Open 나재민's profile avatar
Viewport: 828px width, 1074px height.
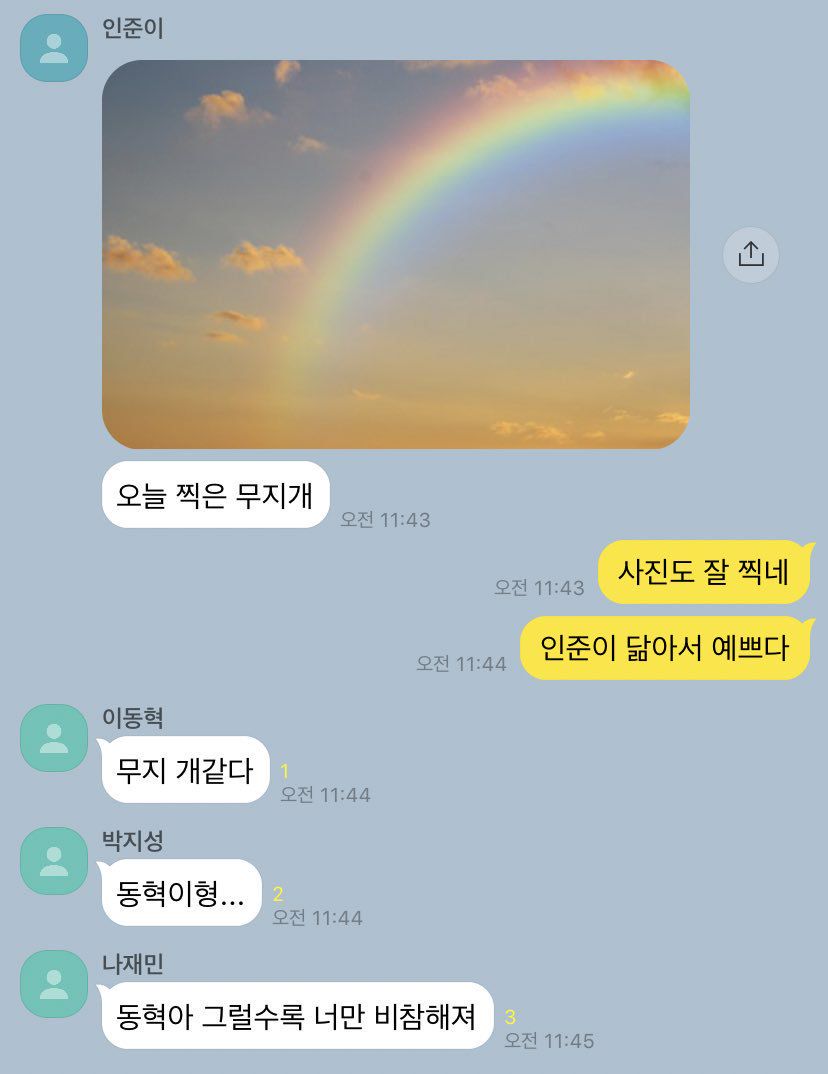click(54, 984)
